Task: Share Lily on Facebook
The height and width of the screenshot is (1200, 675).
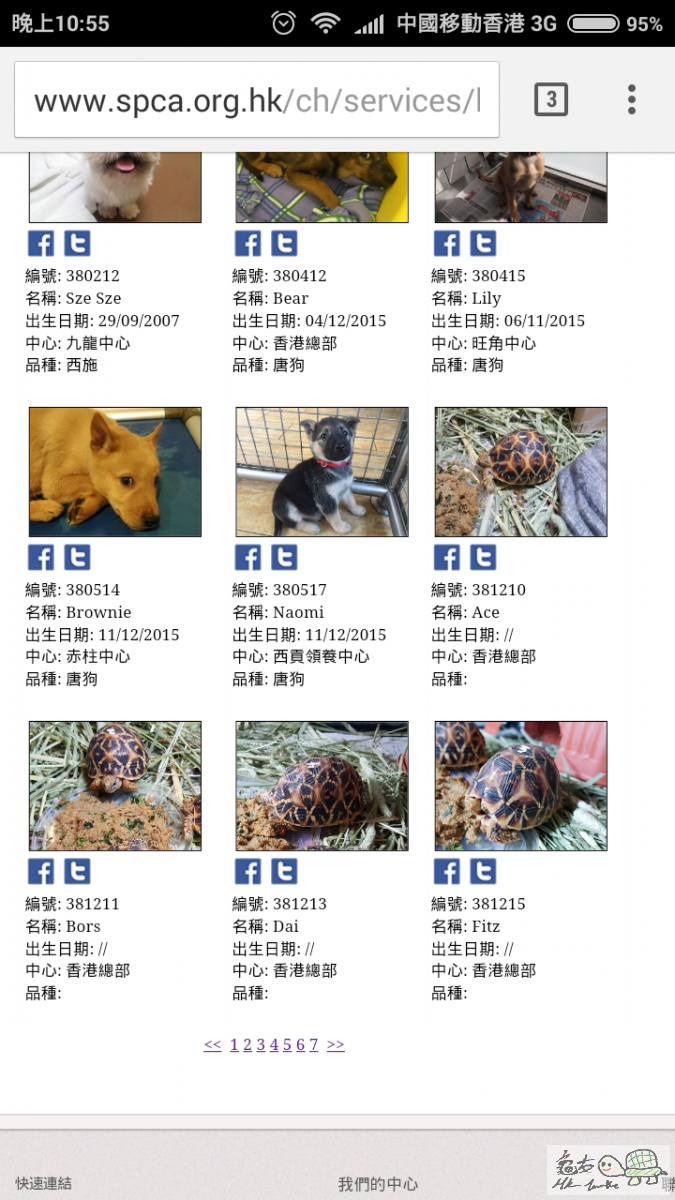Action: click(x=447, y=244)
